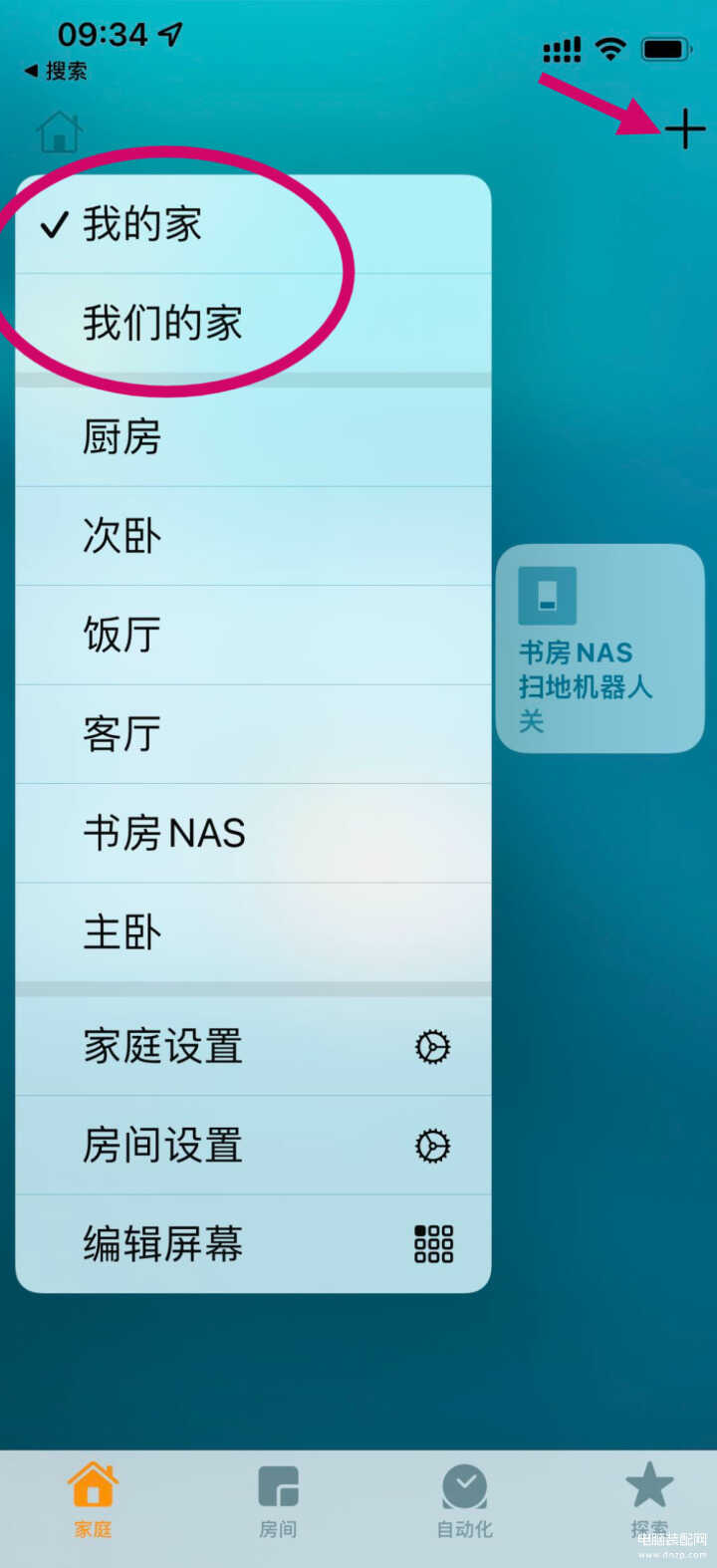
Task: Open 房间设置
Action: click(x=253, y=1146)
